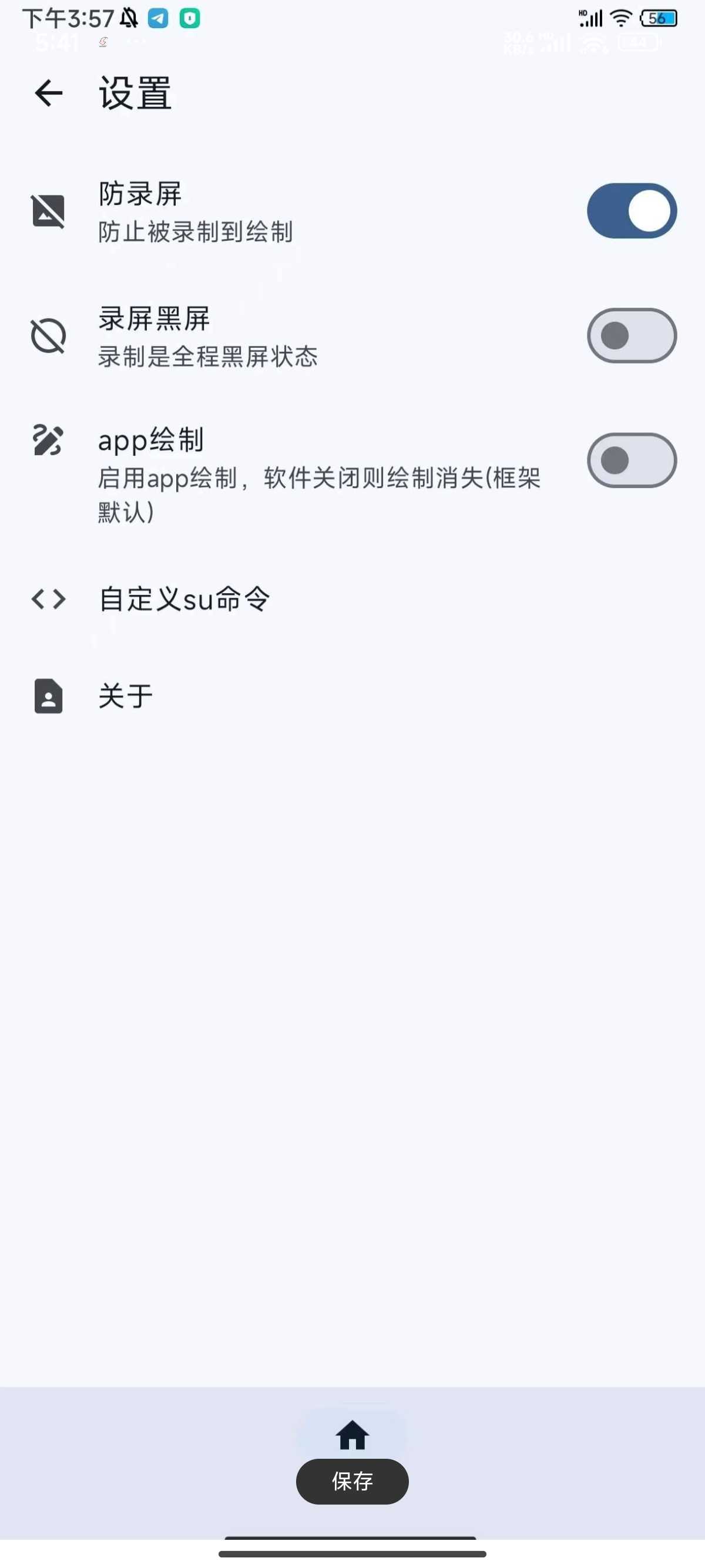Screen dimensions: 705x1568
Task: Tap the 保存 button
Action: [352, 1481]
